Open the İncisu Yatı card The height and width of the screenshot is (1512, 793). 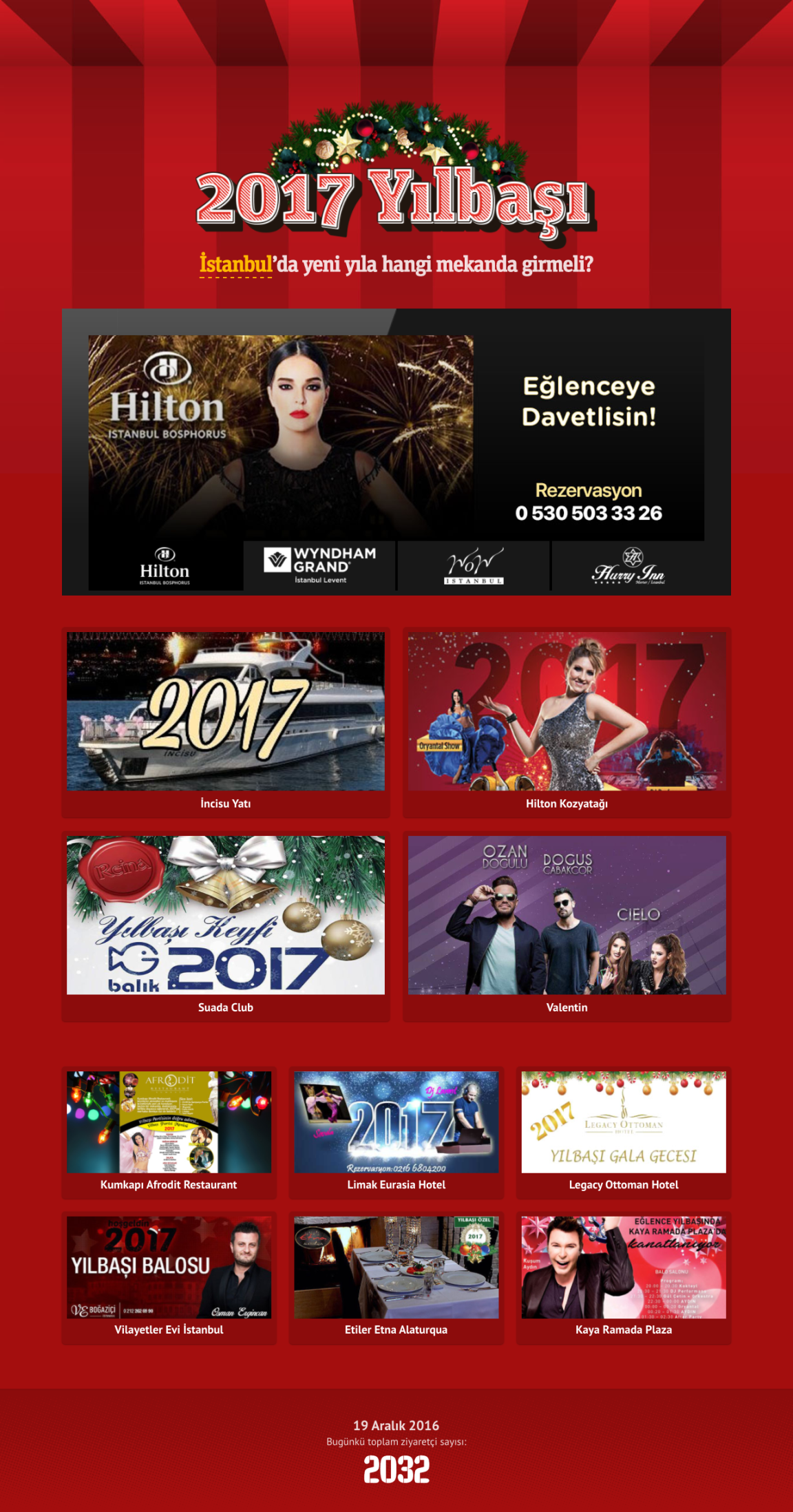click(226, 722)
